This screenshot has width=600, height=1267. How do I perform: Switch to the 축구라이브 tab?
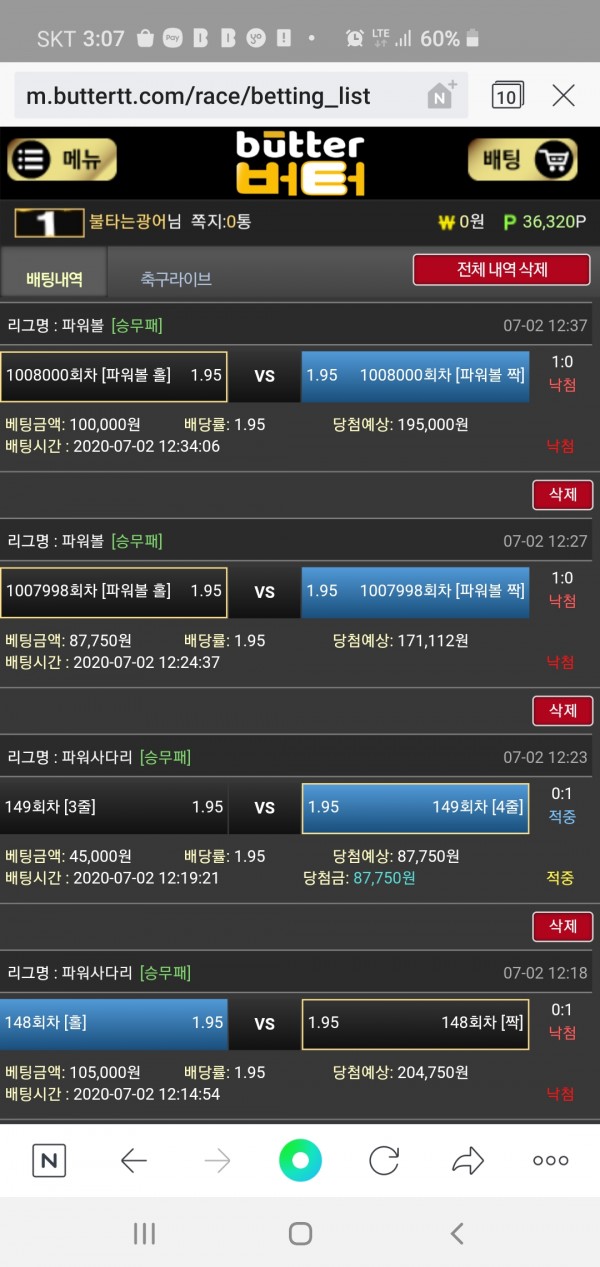(176, 279)
